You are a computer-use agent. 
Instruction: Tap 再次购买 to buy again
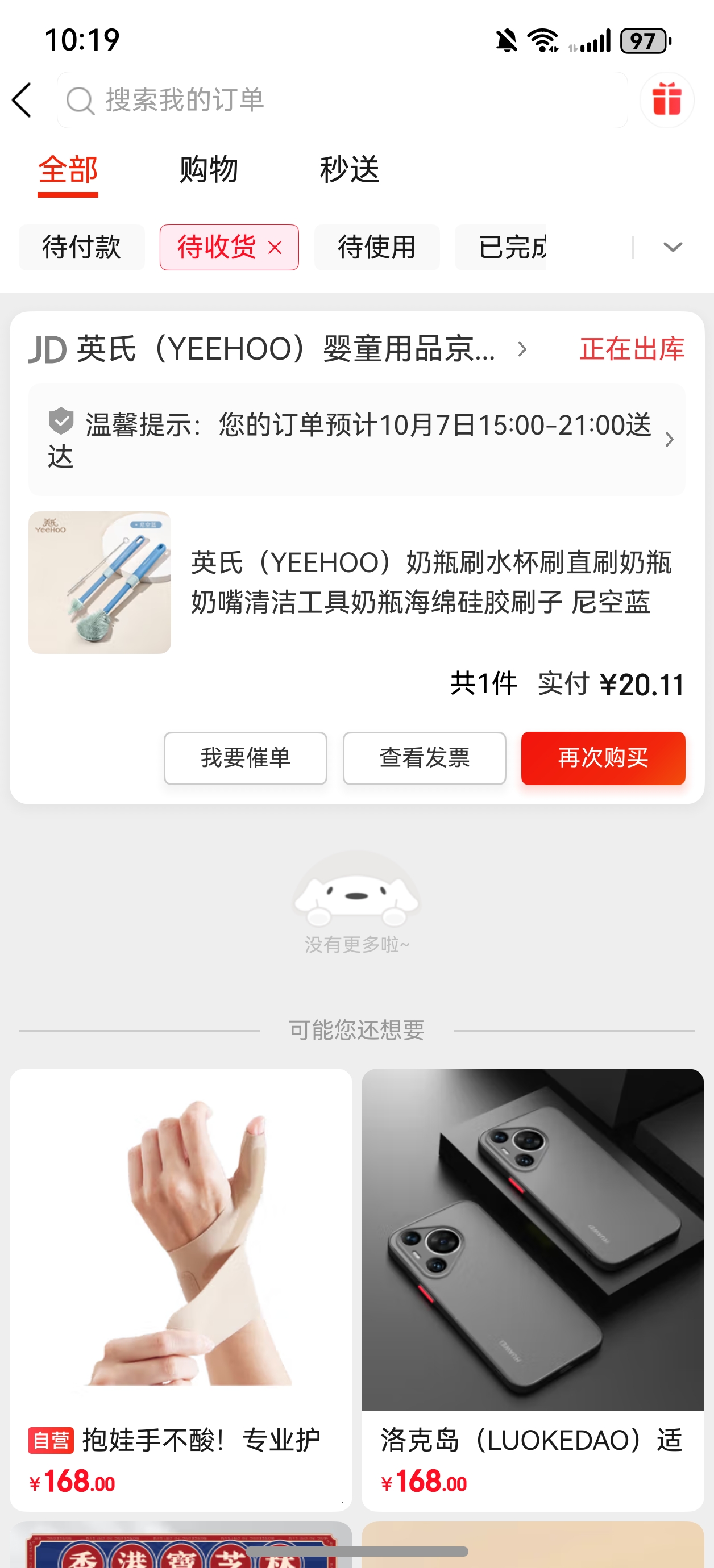[x=603, y=758]
